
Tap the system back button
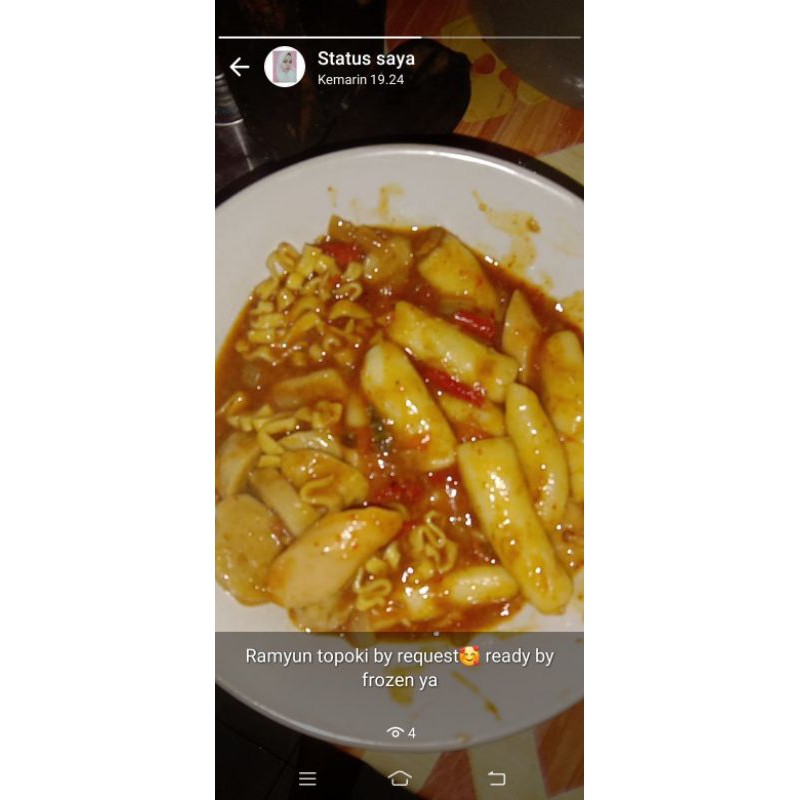(x=496, y=779)
